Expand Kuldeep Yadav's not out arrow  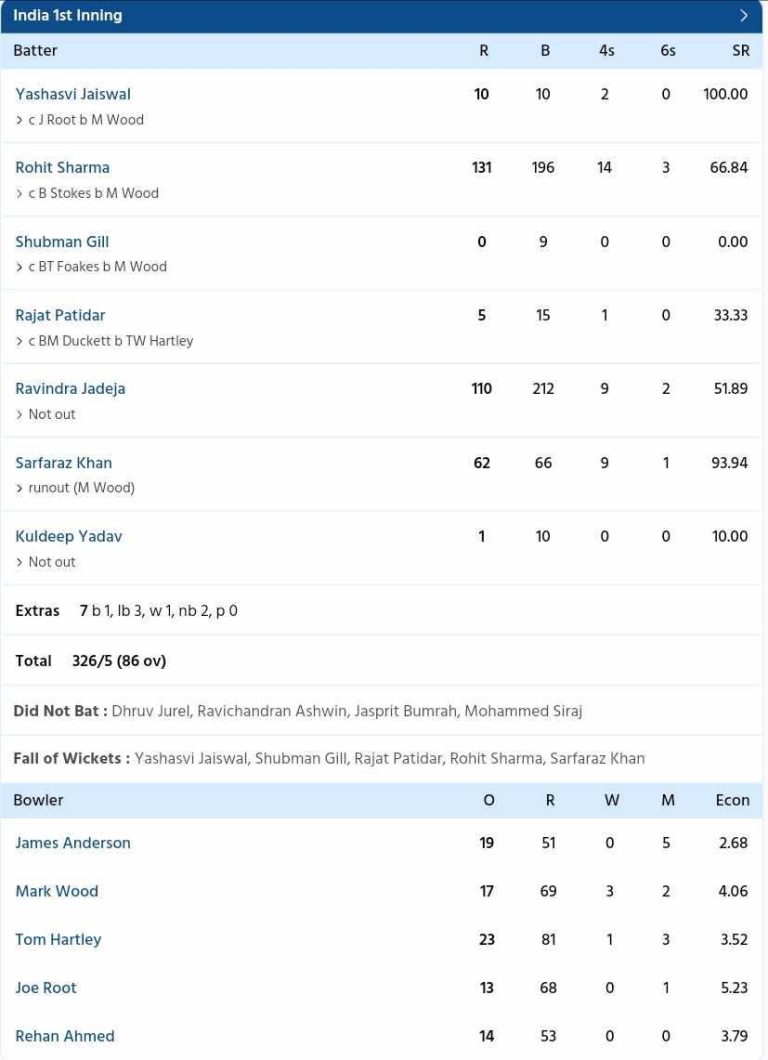point(20,562)
